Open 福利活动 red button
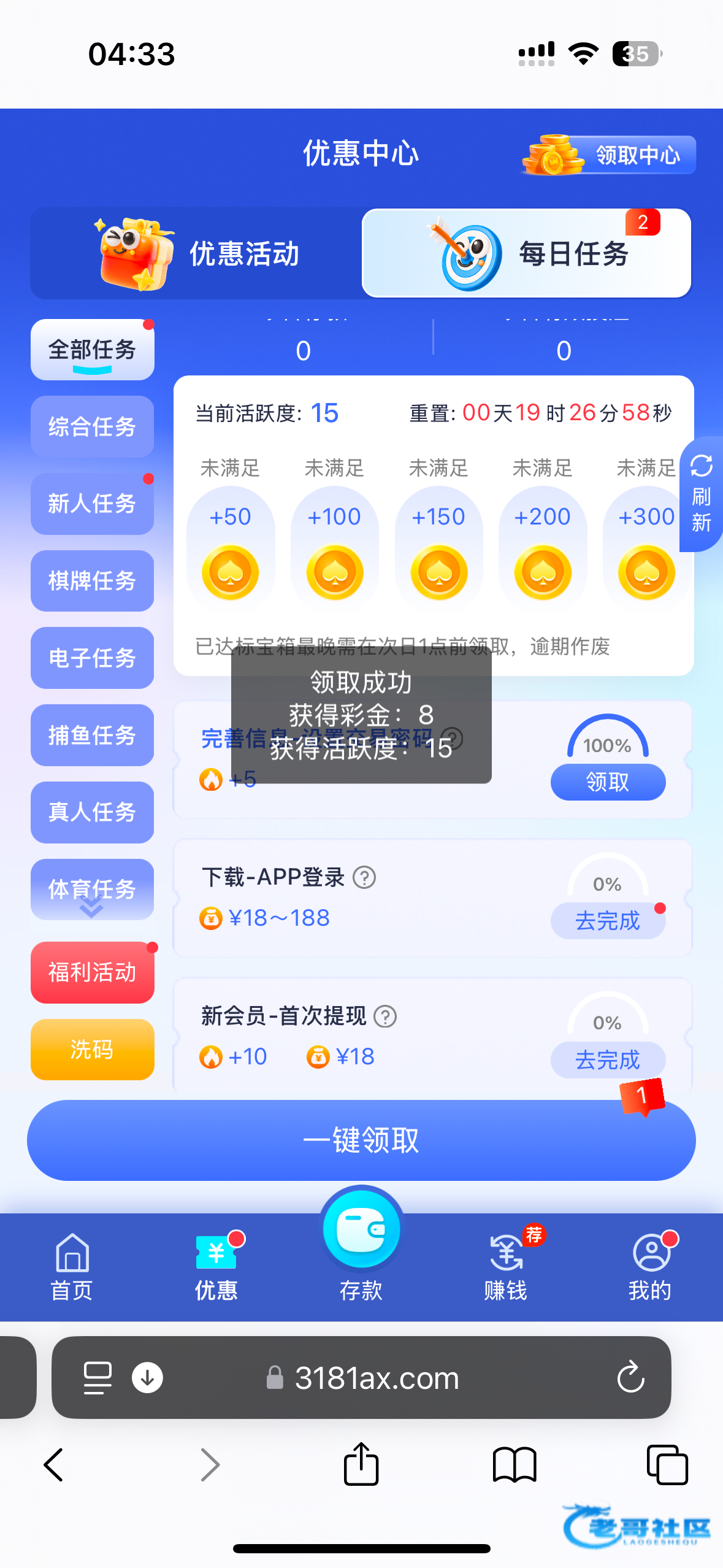The image size is (723, 1568). [x=92, y=972]
